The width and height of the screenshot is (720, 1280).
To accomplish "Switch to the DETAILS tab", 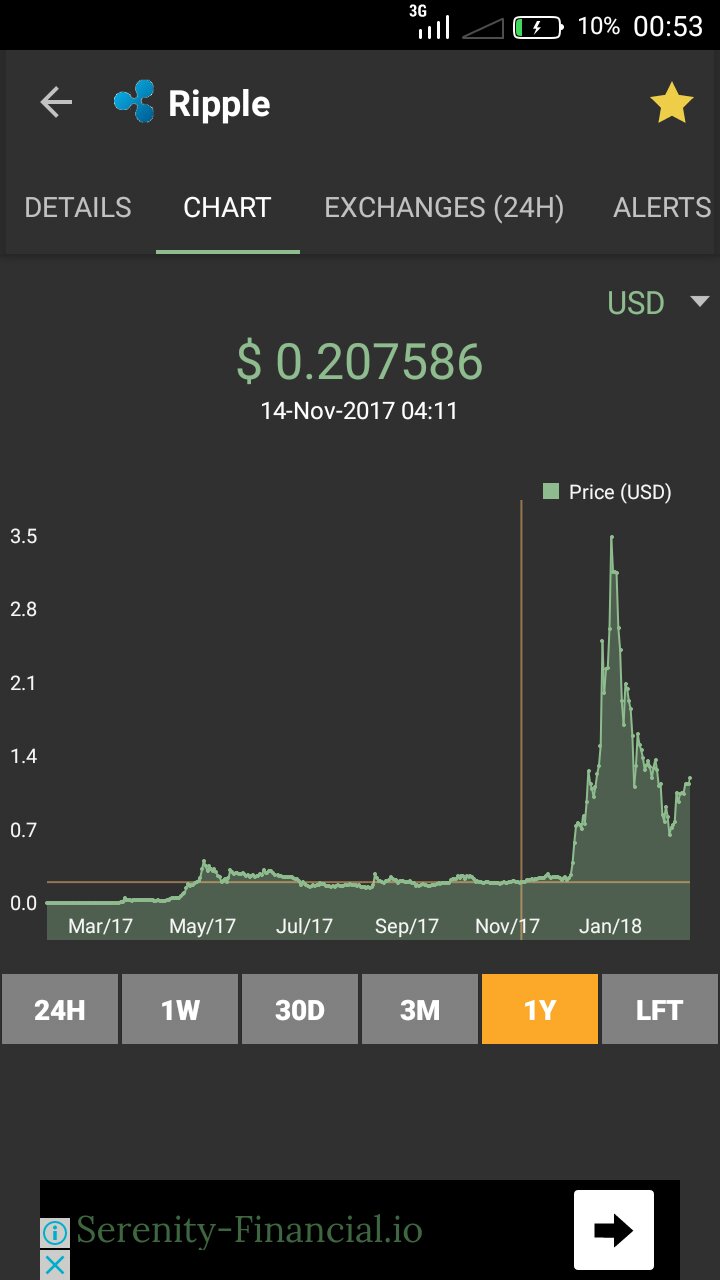I will coord(78,207).
